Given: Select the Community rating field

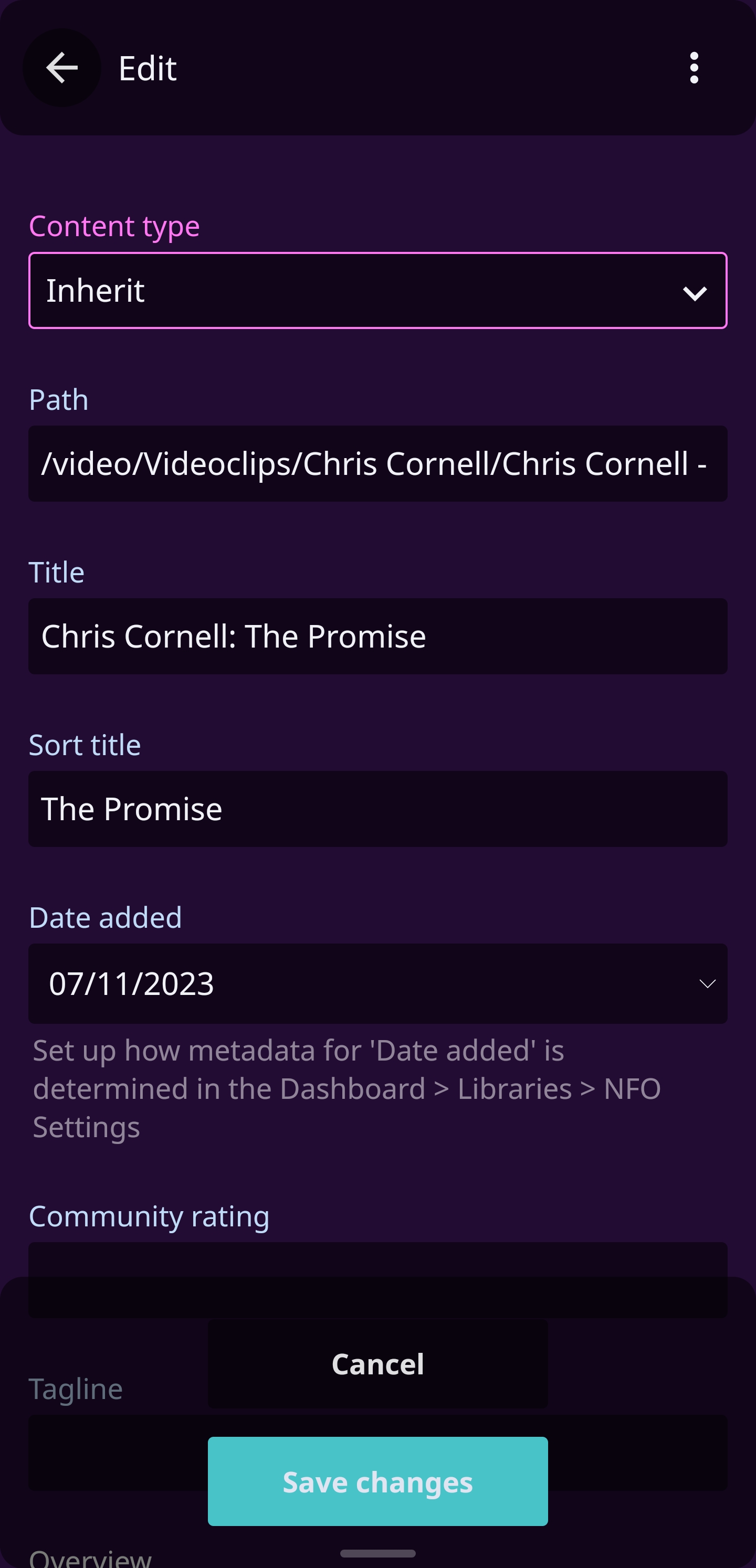Looking at the screenshot, I should click(x=377, y=1260).
